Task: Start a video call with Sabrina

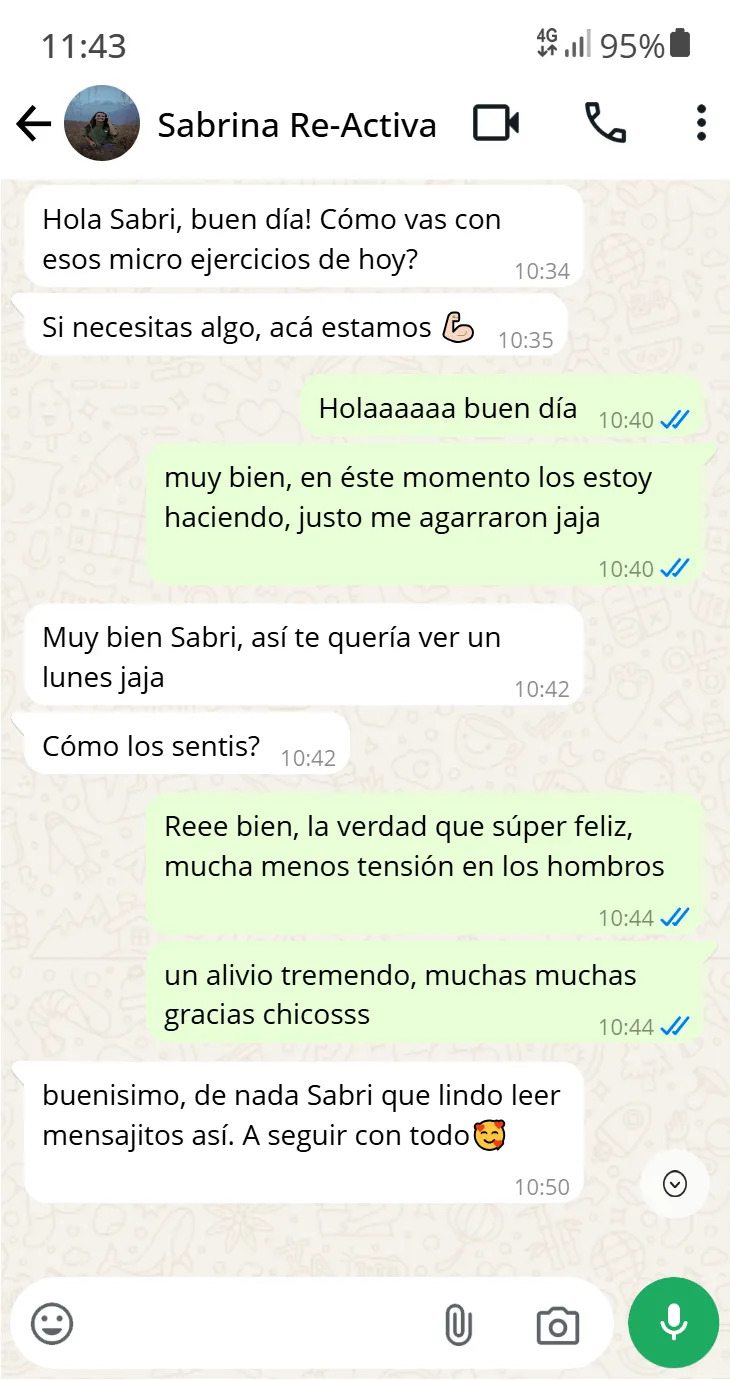Action: tap(496, 123)
